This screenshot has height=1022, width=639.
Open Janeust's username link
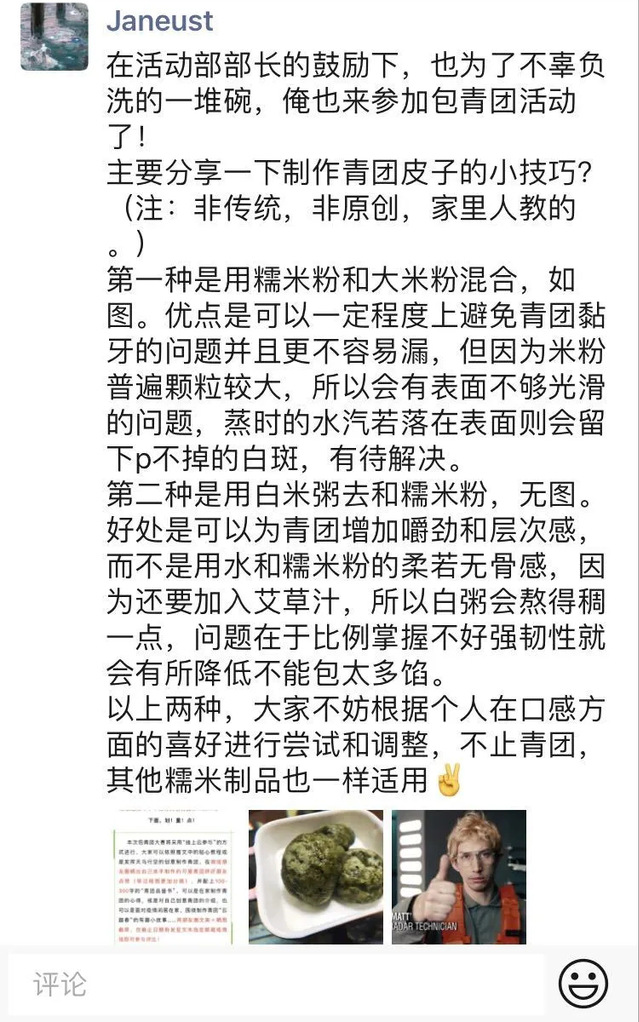(x=160, y=20)
